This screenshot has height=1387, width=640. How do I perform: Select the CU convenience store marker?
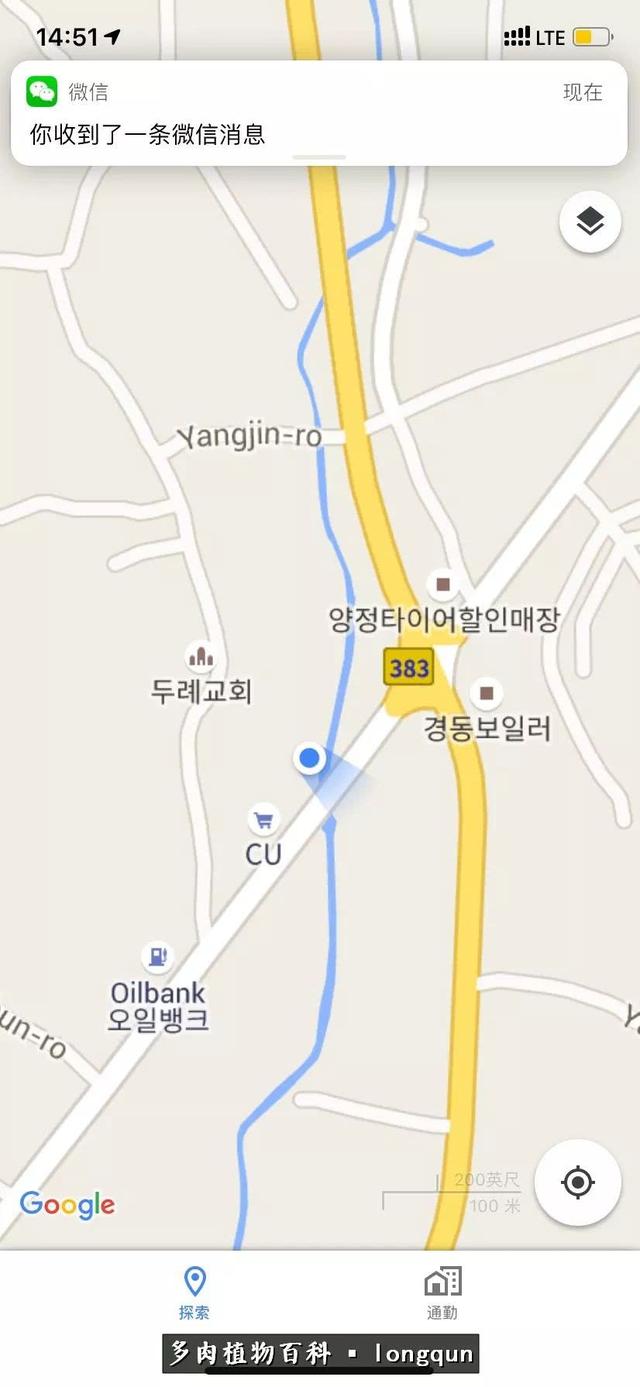click(263, 821)
